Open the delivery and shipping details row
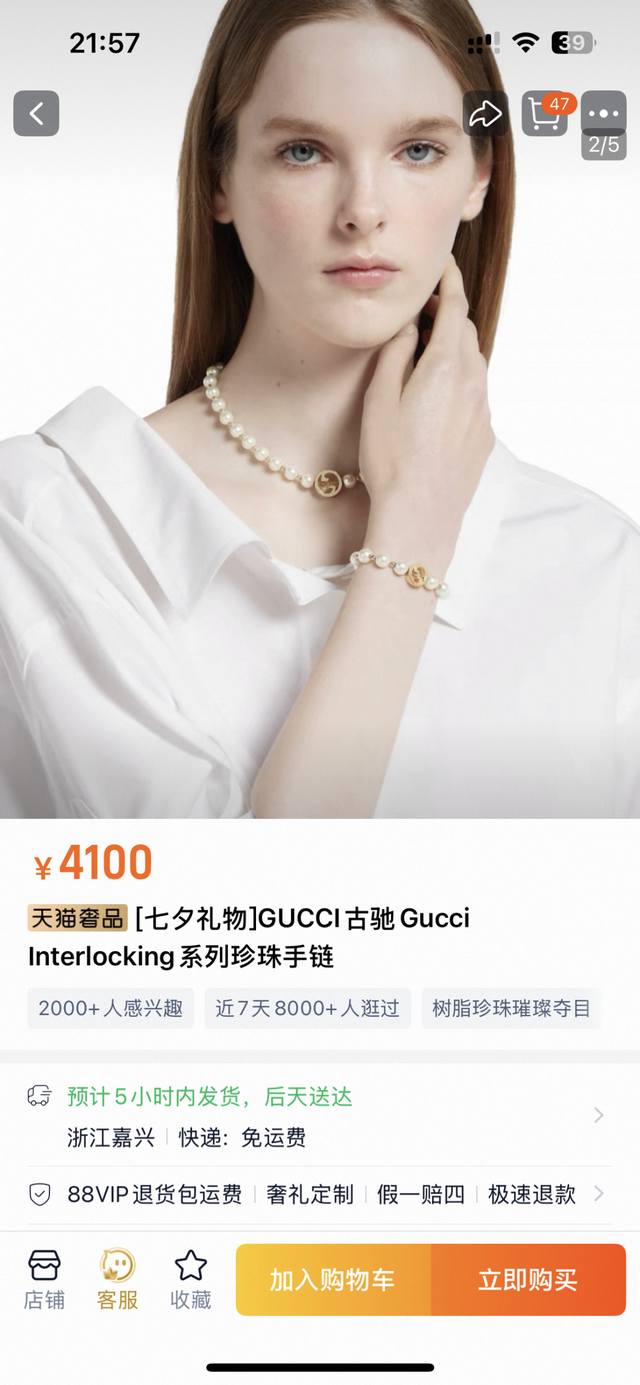This screenshot has width=640, height=1385. [x=320, y=1116]
